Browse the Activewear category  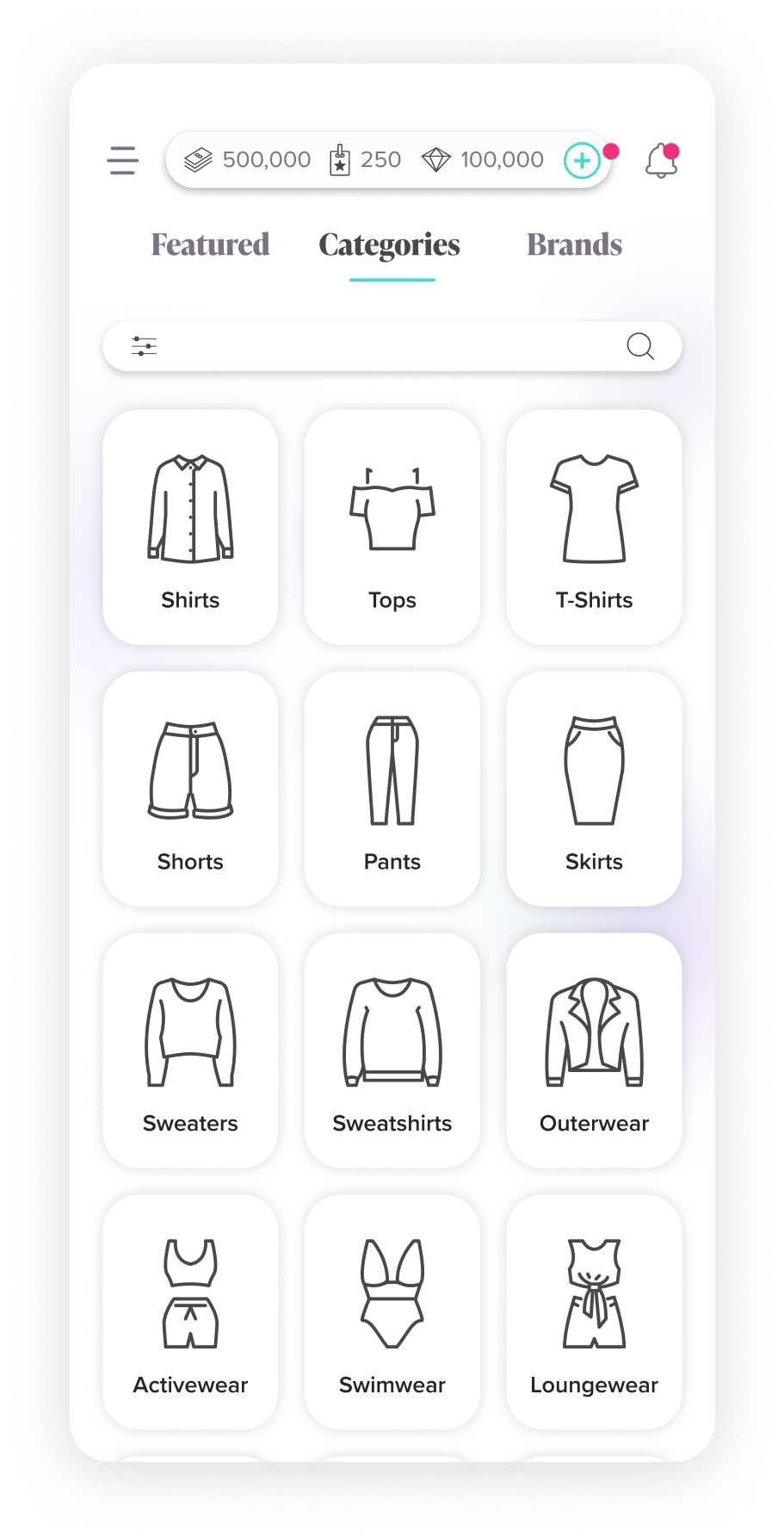(x=190, y=1312)
